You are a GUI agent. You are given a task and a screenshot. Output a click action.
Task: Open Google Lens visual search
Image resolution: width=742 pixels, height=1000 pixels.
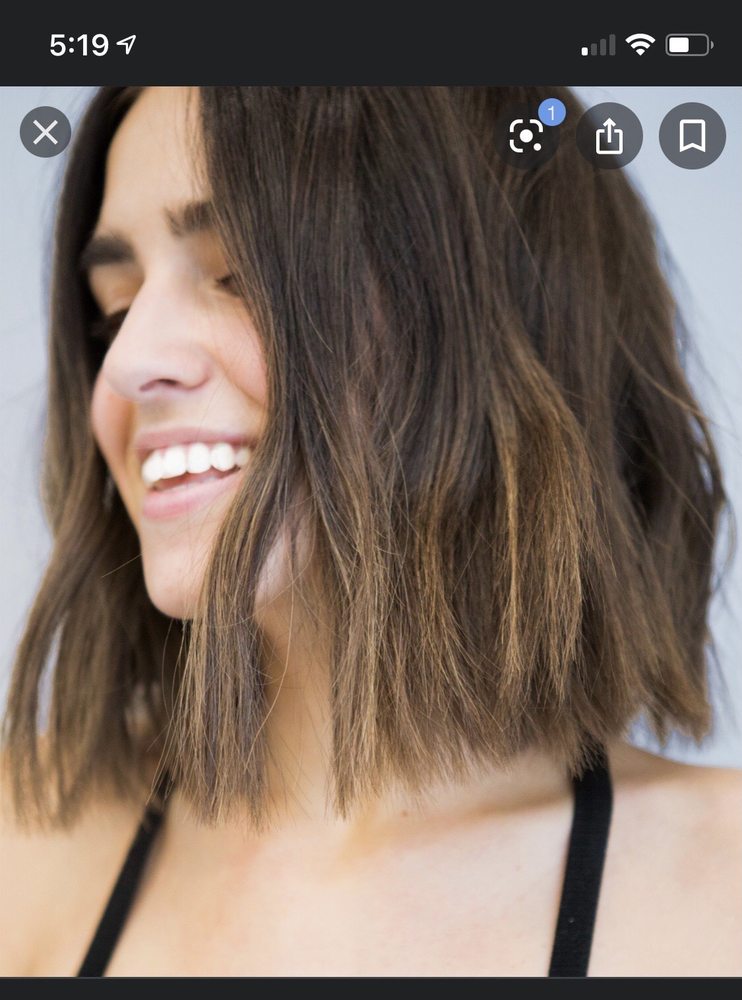[x=526, y=136]
